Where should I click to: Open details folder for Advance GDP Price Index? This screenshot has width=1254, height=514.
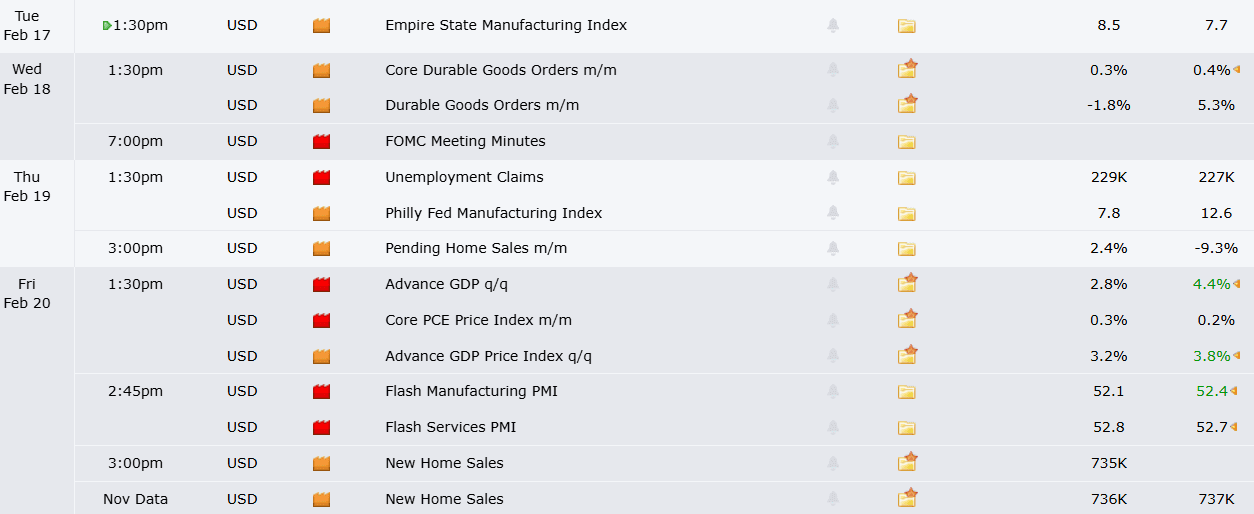pos(906,356)
